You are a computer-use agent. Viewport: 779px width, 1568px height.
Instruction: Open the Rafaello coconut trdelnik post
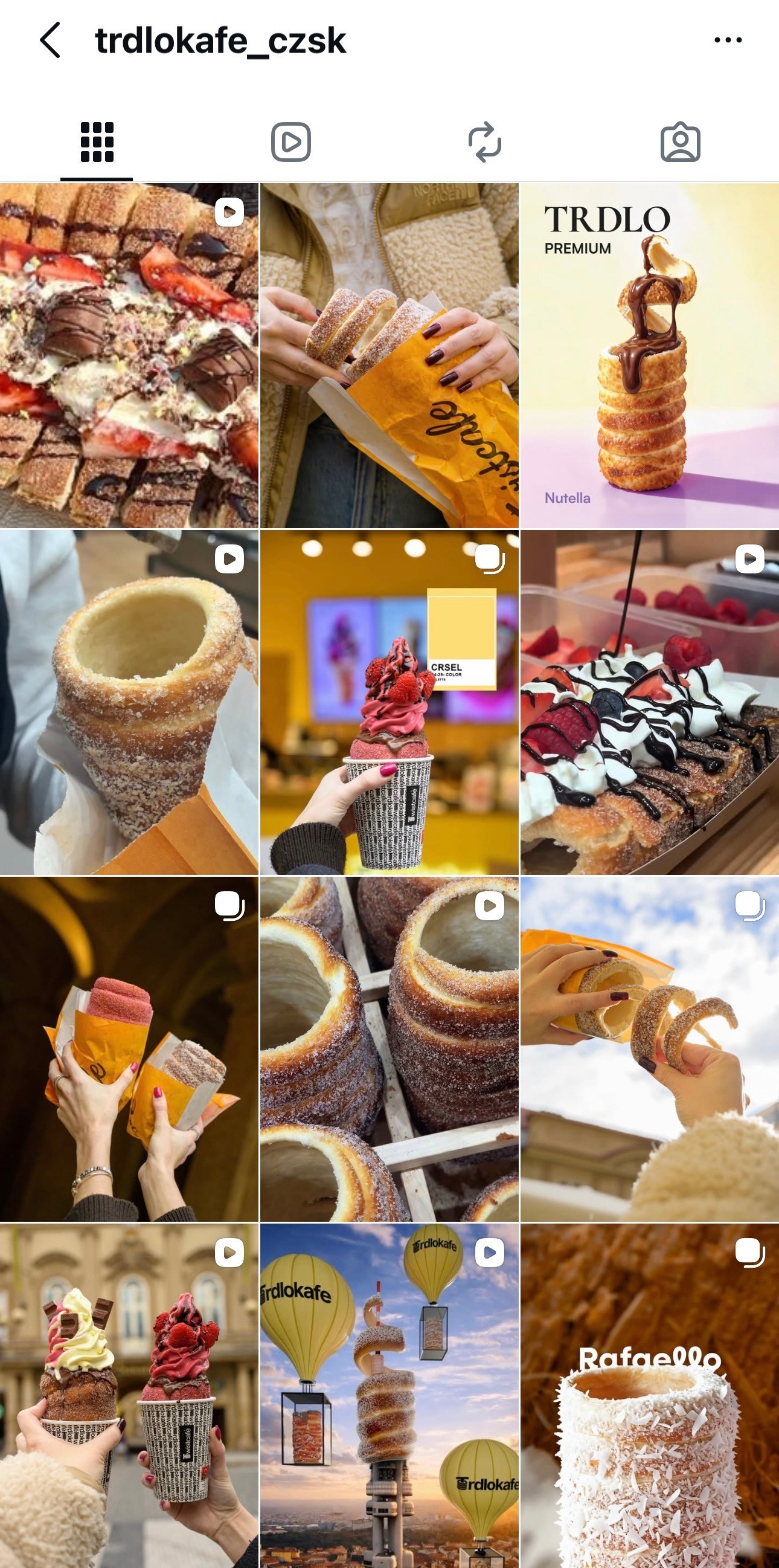(x=650, y=1395)
